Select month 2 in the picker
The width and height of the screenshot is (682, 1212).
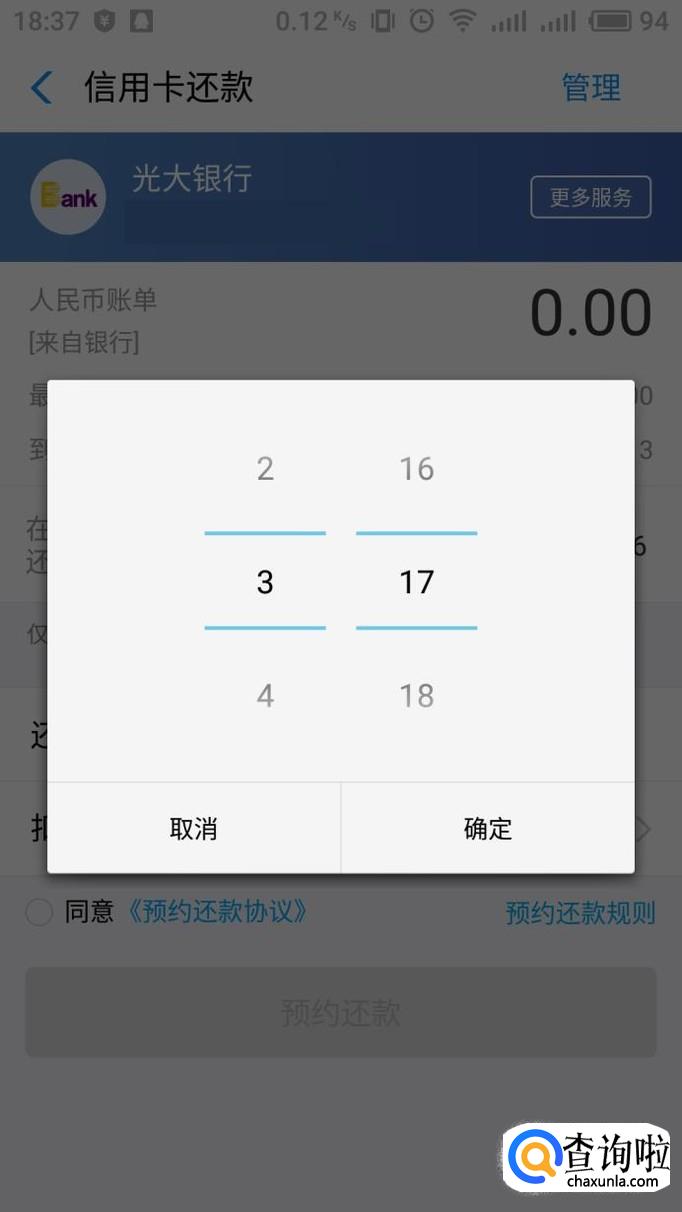(265, 468)
